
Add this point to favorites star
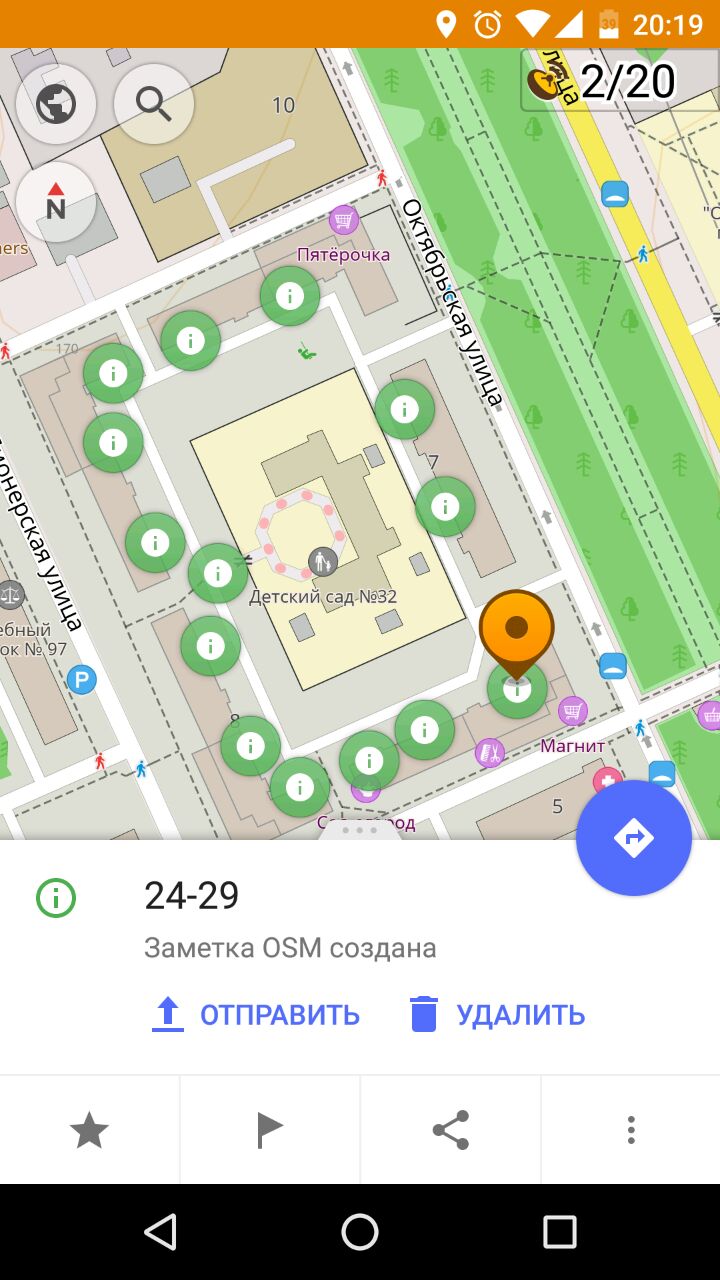coord(89,1131)
